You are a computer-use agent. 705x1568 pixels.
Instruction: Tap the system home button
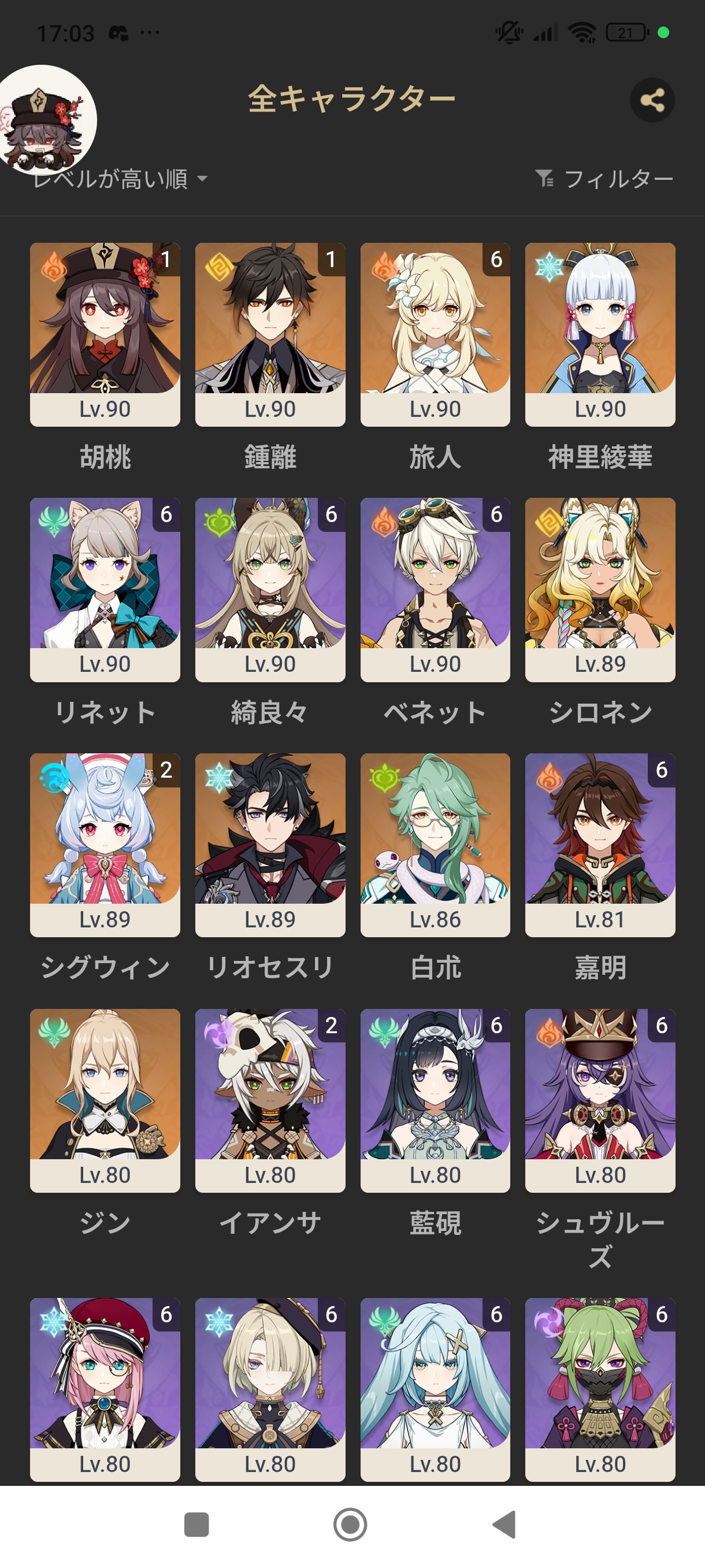[350, 1525]
